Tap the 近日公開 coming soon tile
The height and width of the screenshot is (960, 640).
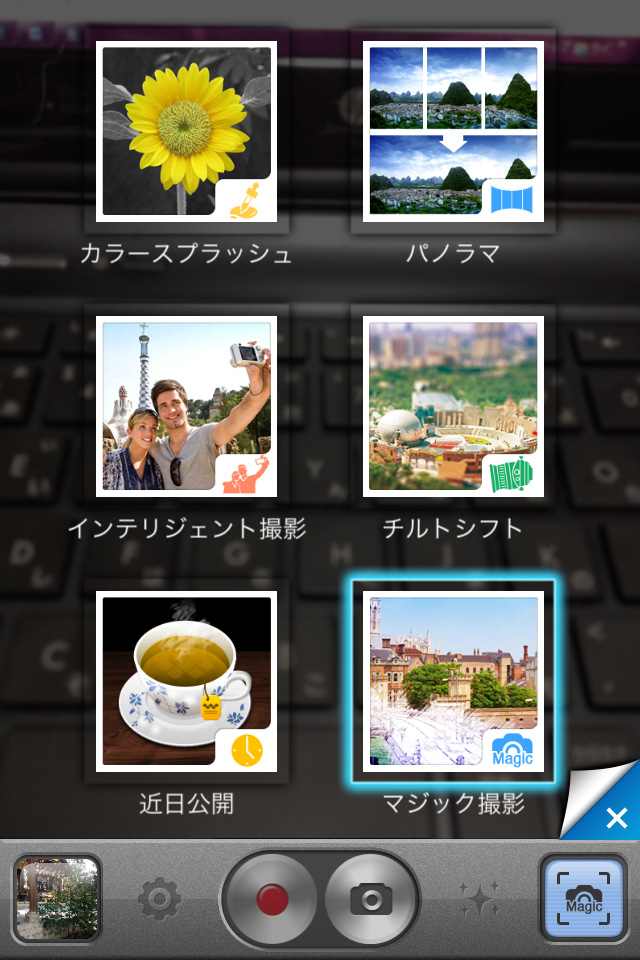[x=187, y=681]
